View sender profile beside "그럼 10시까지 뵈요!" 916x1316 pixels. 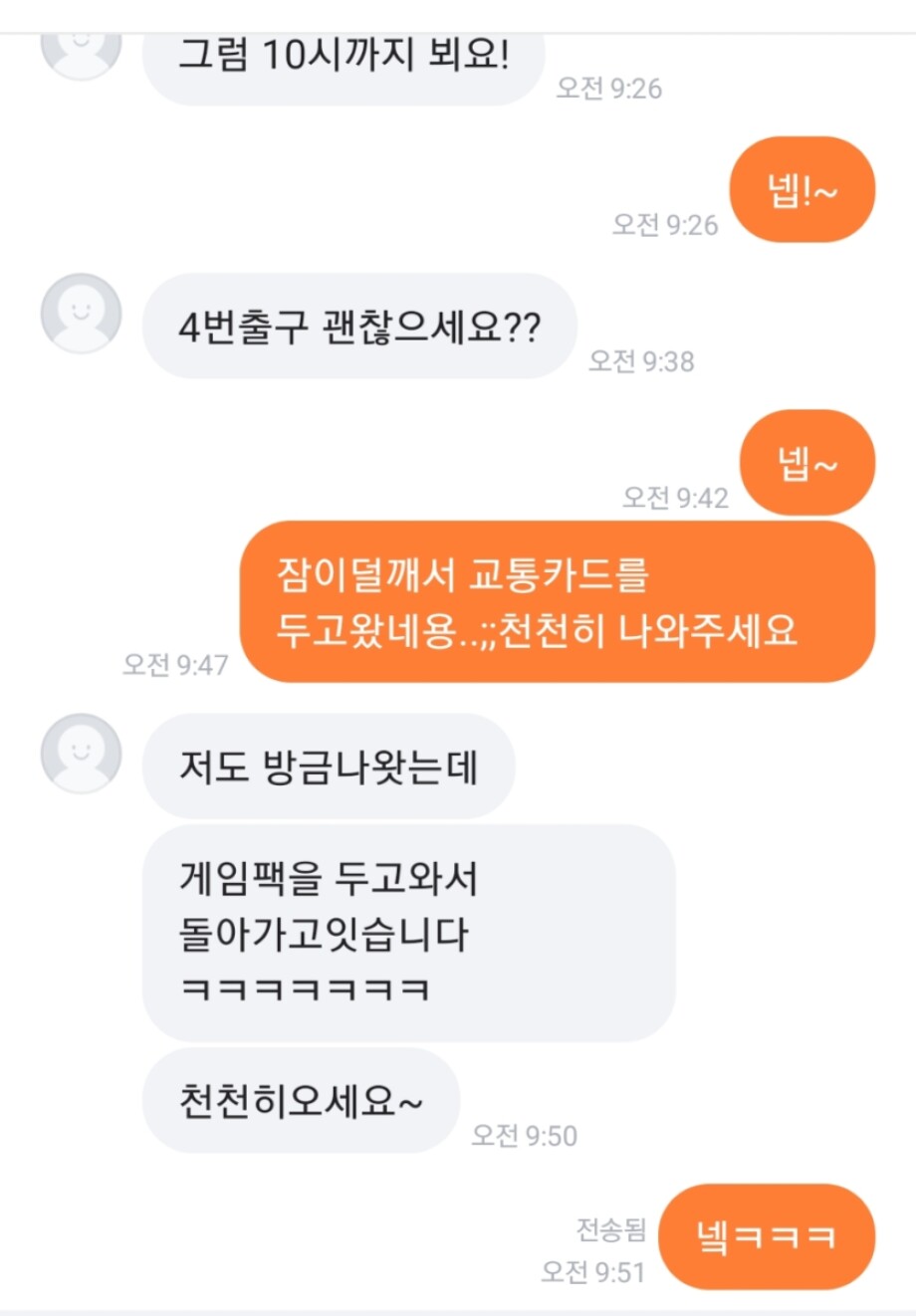81,50
